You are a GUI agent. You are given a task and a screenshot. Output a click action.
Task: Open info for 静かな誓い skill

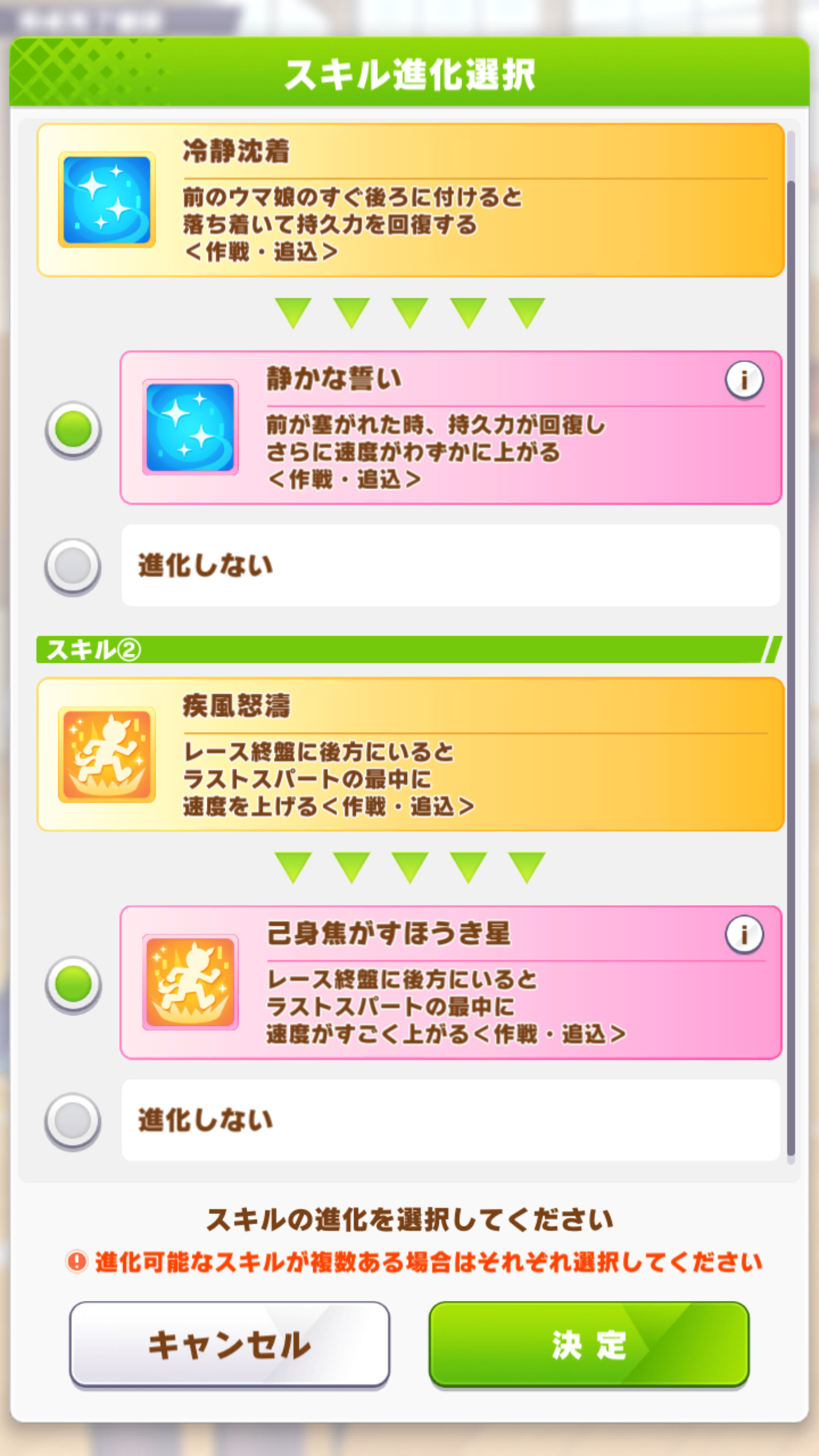pos(744,380)
